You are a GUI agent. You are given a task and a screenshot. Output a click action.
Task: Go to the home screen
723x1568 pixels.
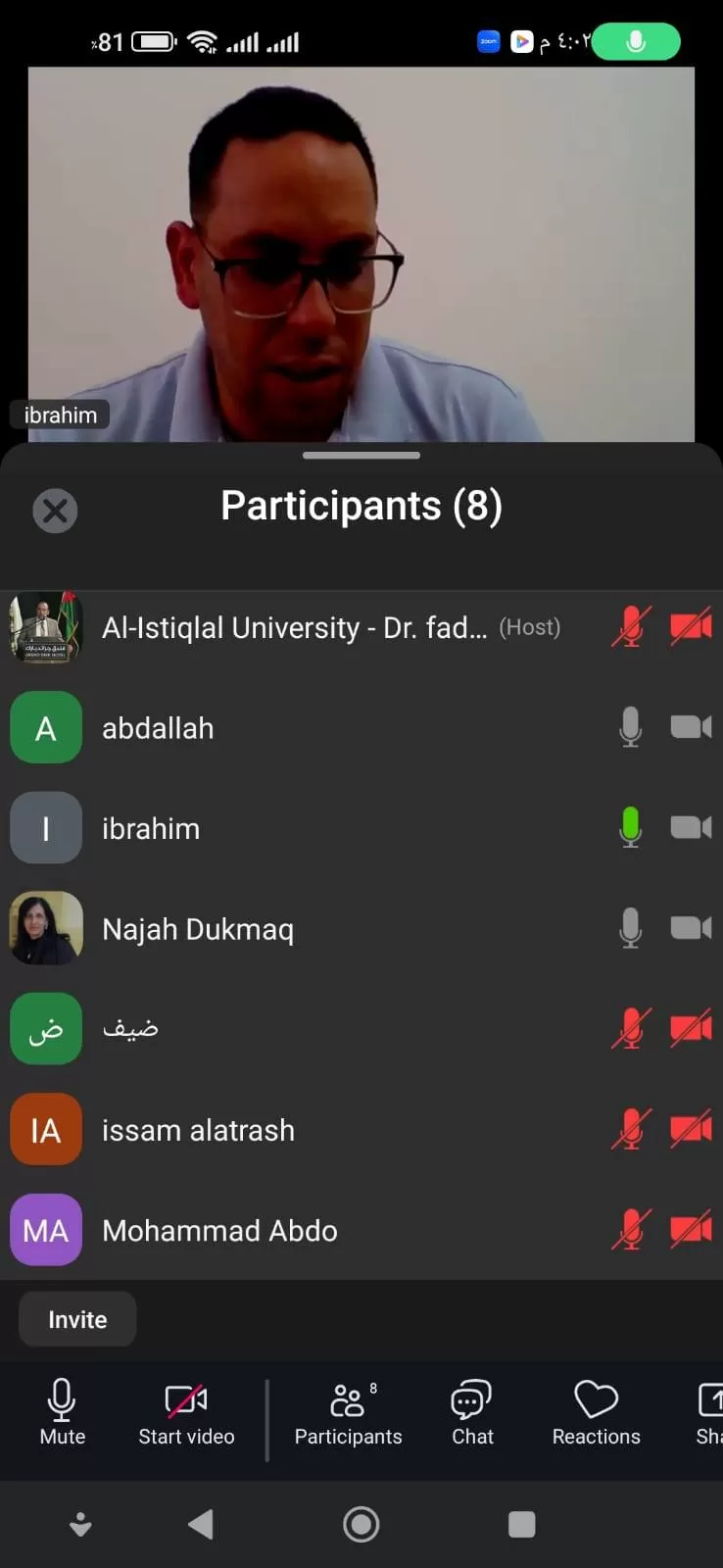point(361,1524)
